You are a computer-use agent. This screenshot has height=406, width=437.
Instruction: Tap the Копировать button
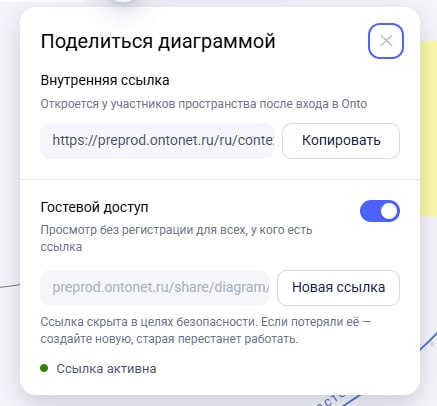click(x=341, y=141)
